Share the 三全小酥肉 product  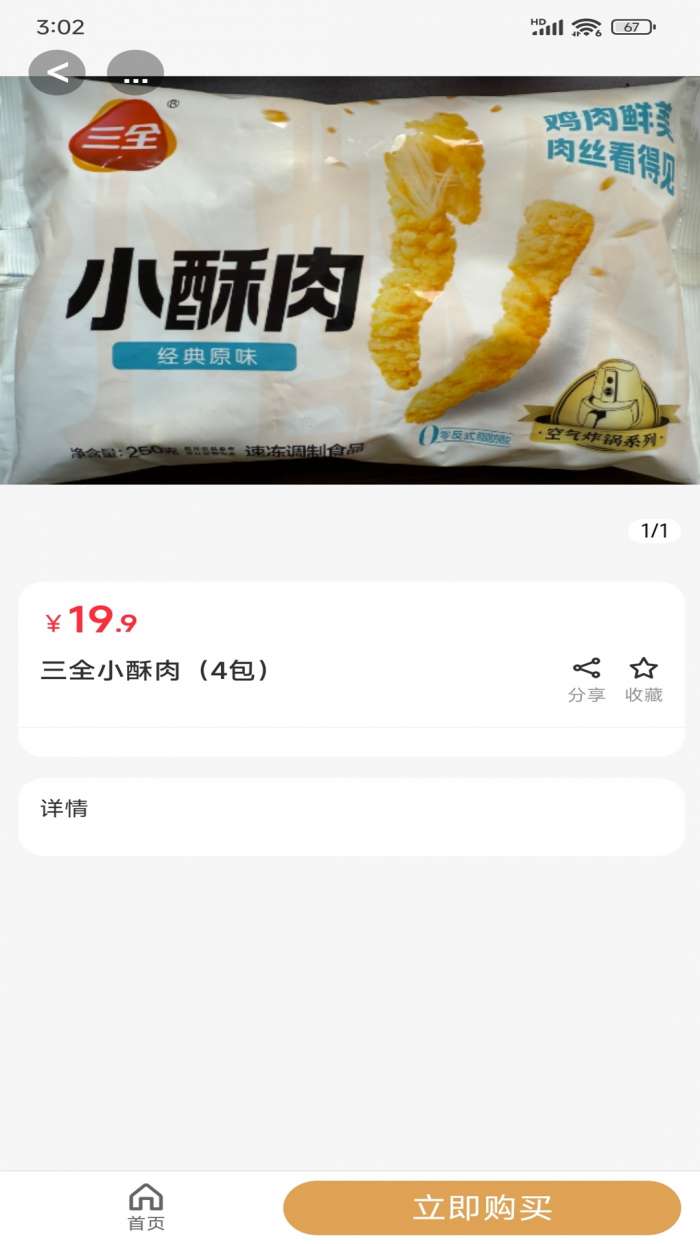coord(586,679)
